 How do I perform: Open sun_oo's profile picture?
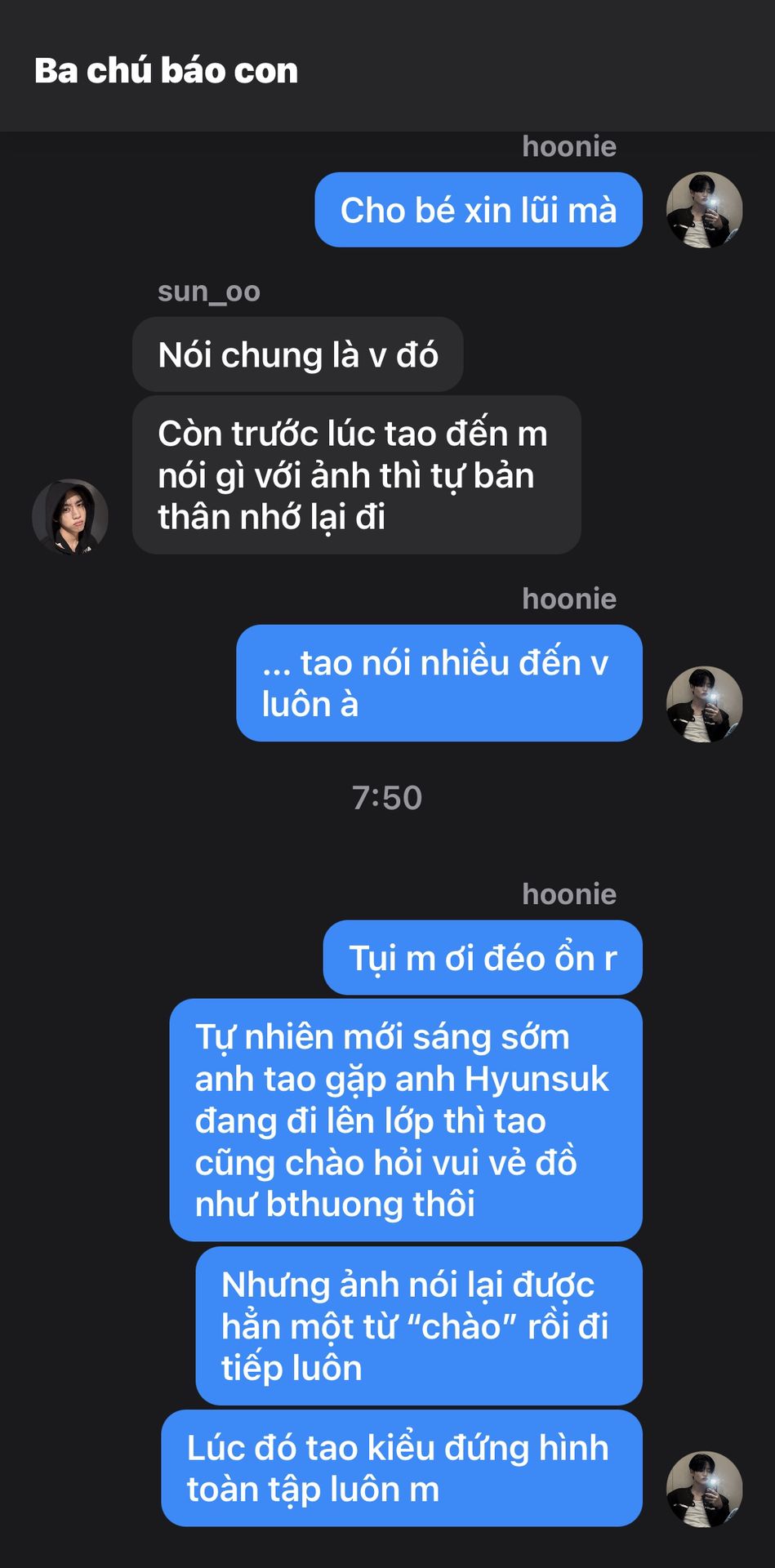(70, 517)
